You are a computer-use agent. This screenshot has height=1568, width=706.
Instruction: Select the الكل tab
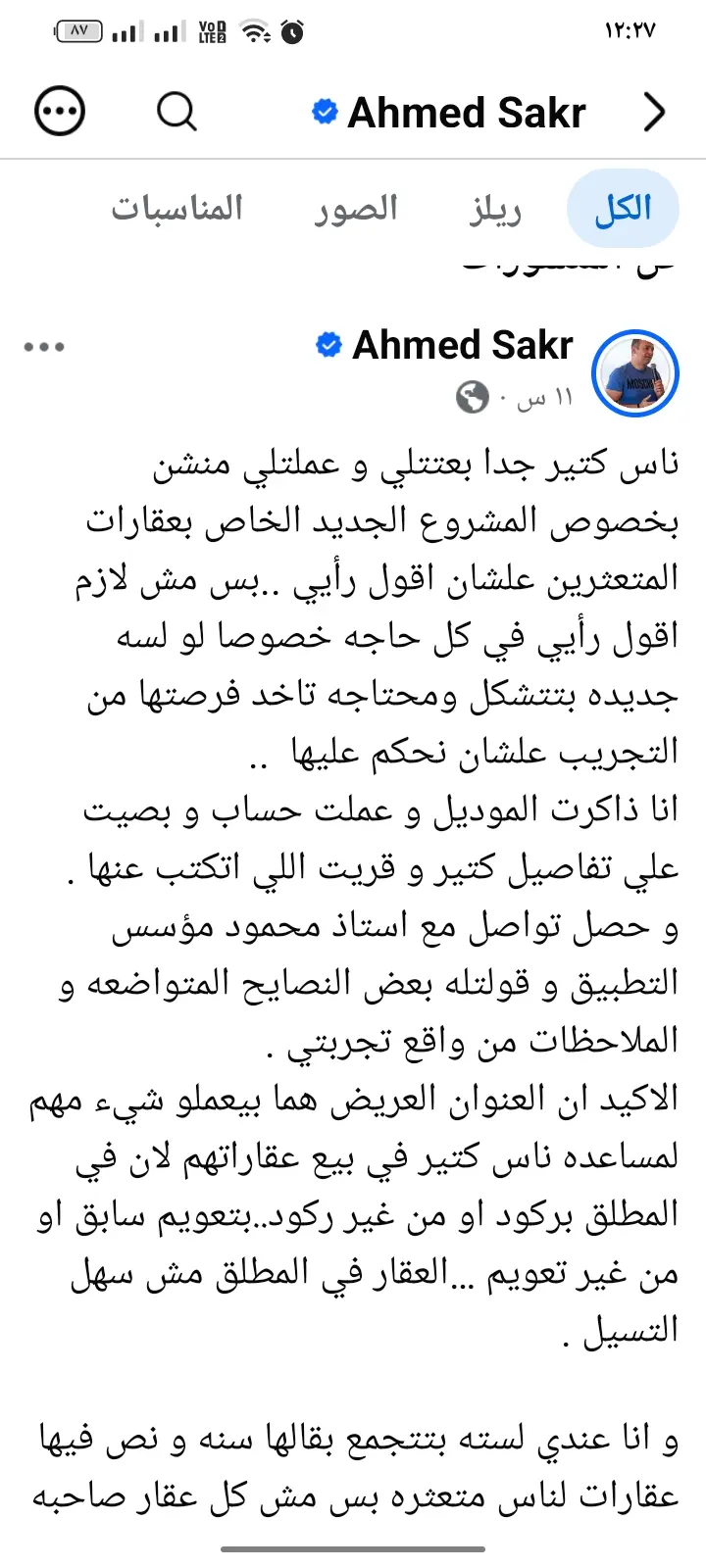pyautogui.click(x=623, y=209)
